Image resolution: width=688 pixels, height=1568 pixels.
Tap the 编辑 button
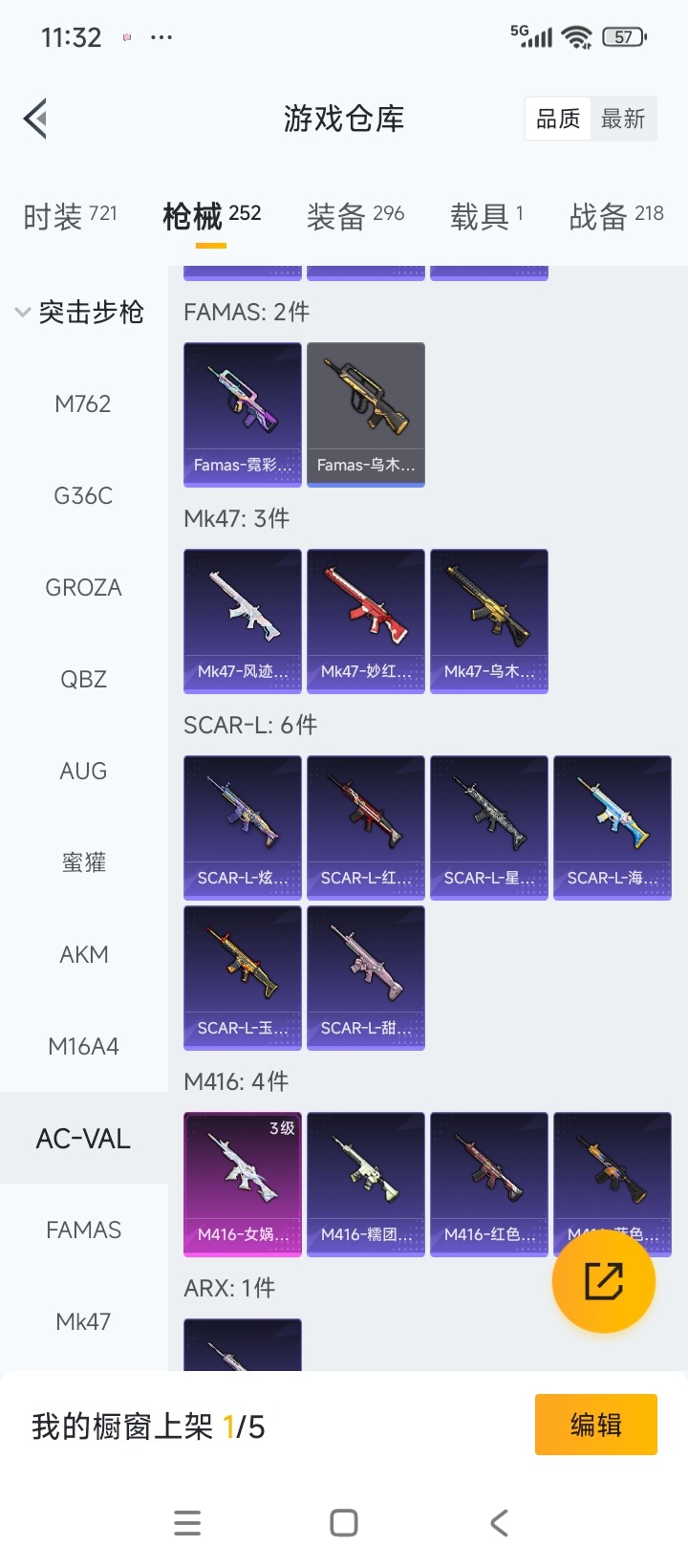(595, 1425)
